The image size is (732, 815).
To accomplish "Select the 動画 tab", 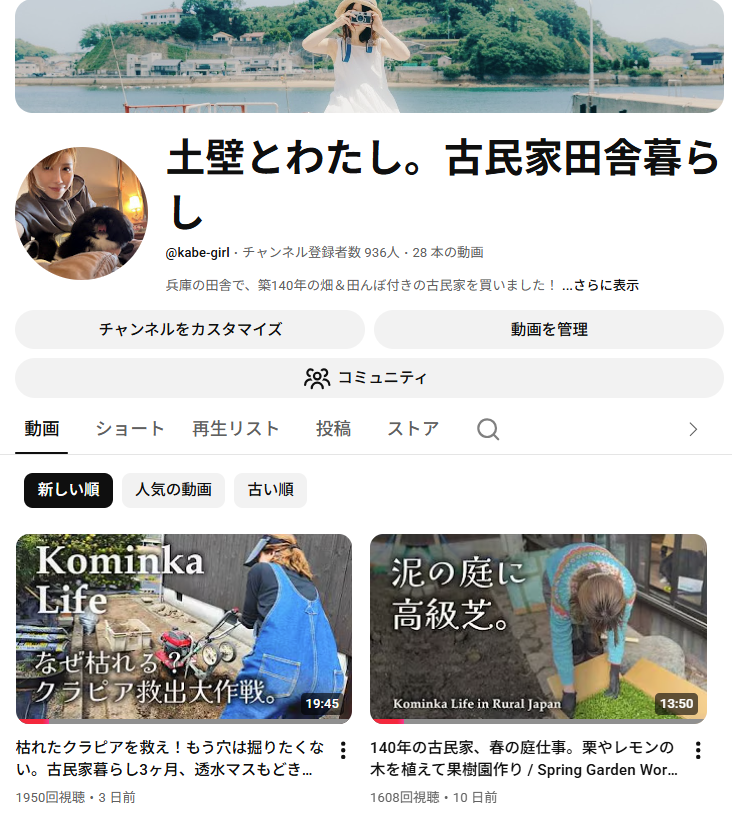I will (x=42, y=429).
